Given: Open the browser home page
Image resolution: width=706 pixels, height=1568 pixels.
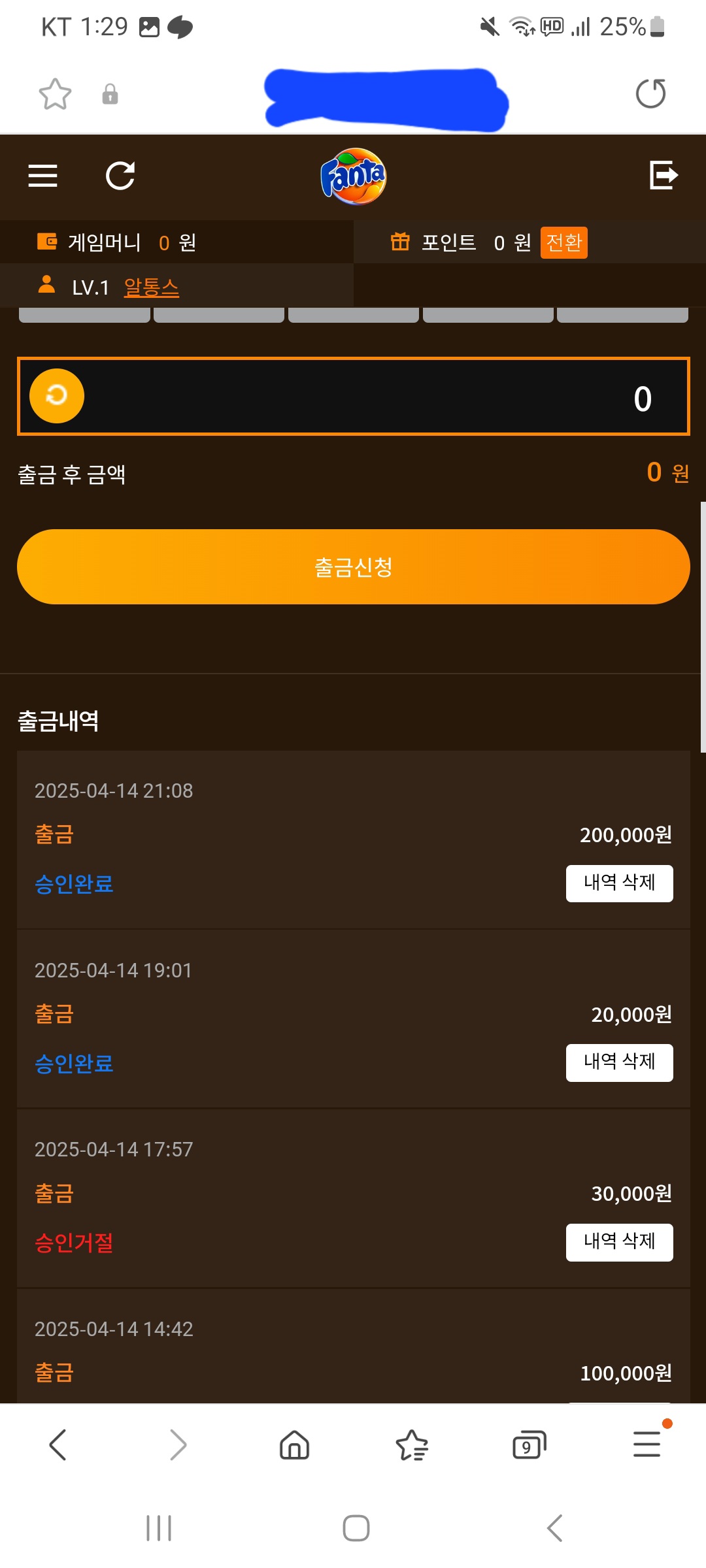Looking at the screenshot, I should tap(294, 1445).
